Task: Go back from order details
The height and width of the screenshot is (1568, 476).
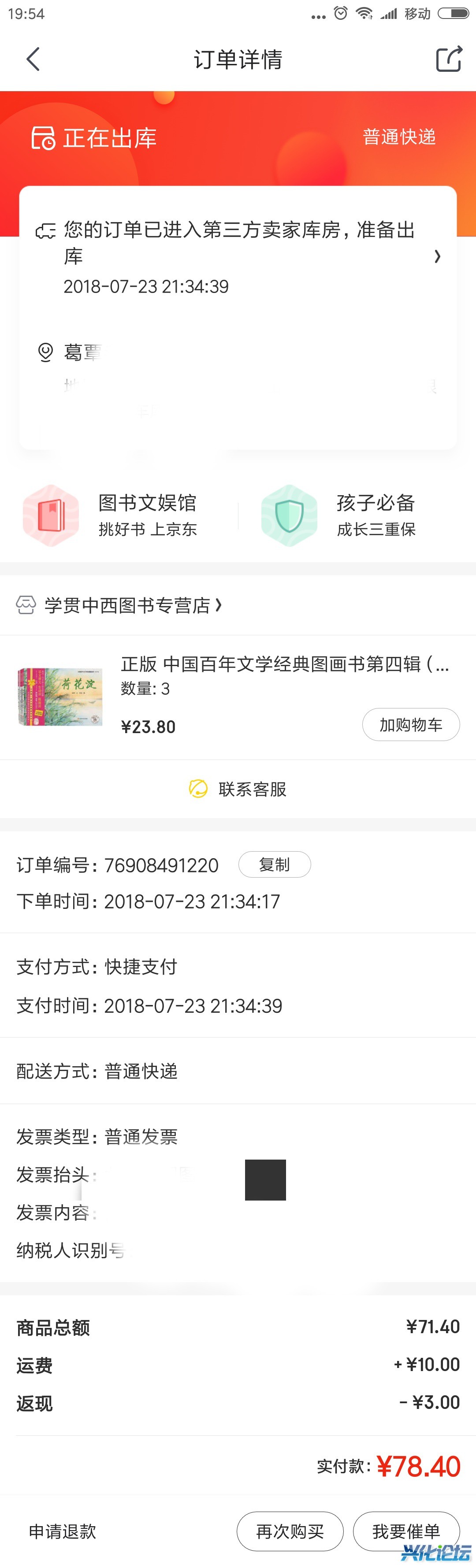Action: click(x=33, y=59)
